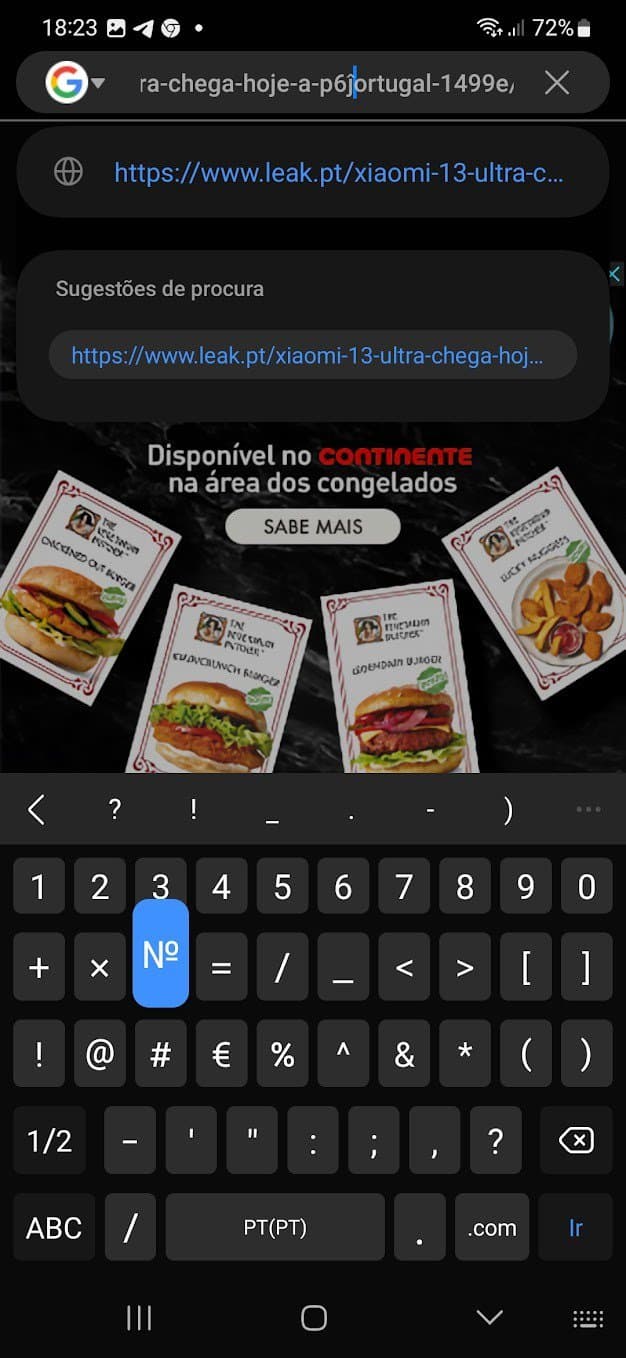
Task: Collapse the keyboard suggestion strip arrow
Action: 37,809
